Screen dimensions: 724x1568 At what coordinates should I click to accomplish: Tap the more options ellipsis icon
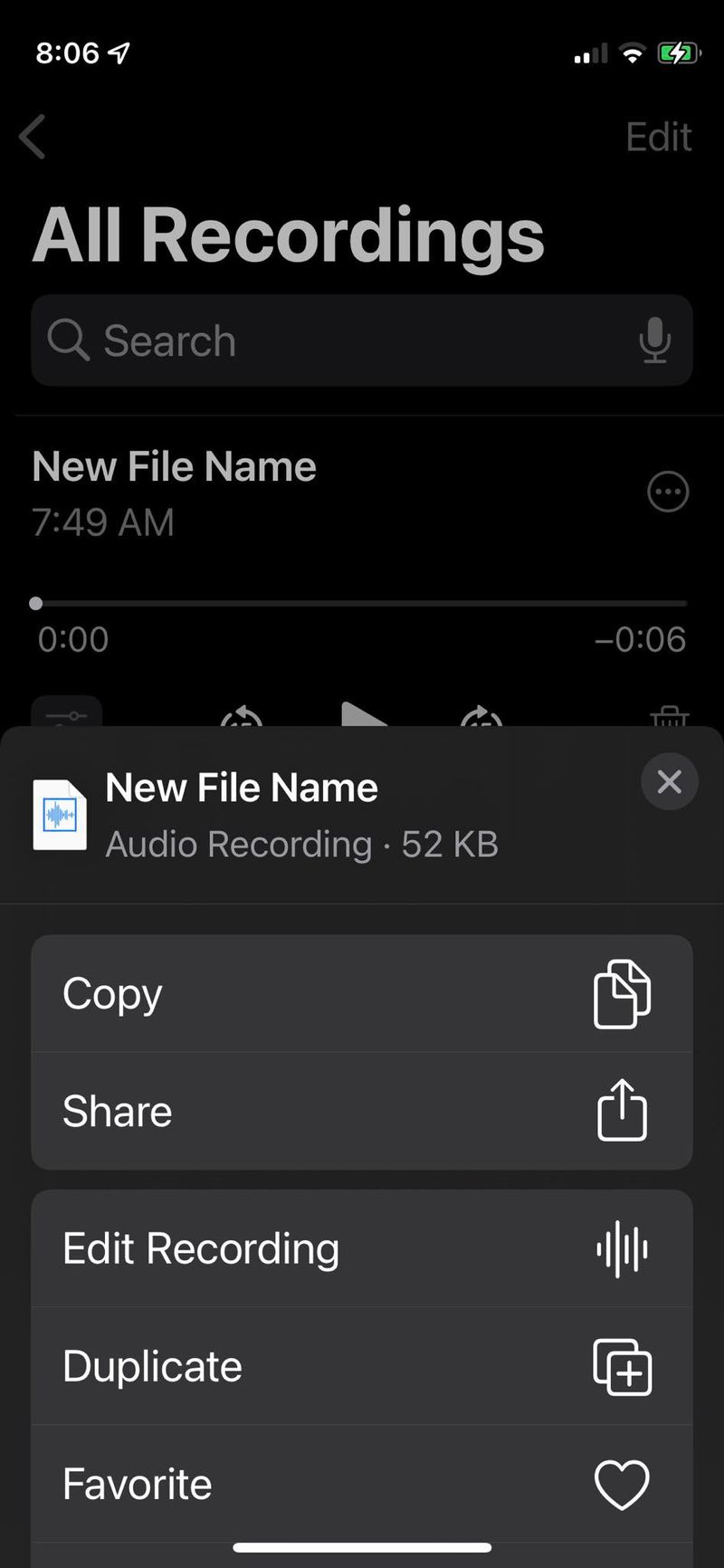coord(668,492)
